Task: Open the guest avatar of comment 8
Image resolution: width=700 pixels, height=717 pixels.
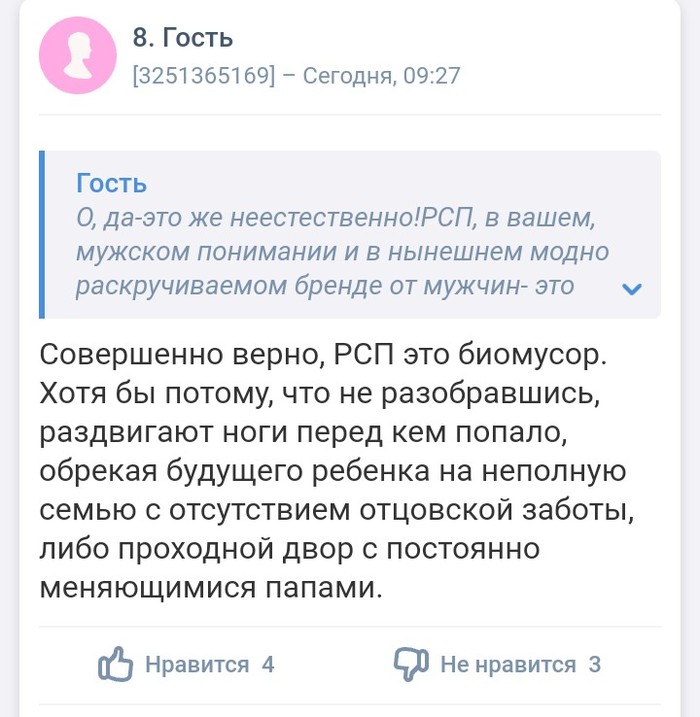Action: pyautogui.click(x=77, y=56)
